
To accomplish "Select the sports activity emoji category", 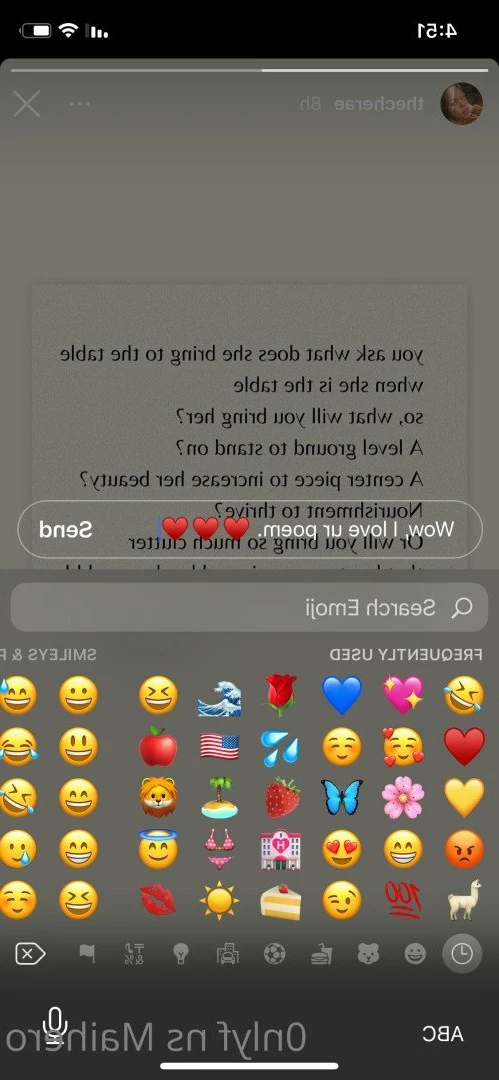I will [274, 954].
